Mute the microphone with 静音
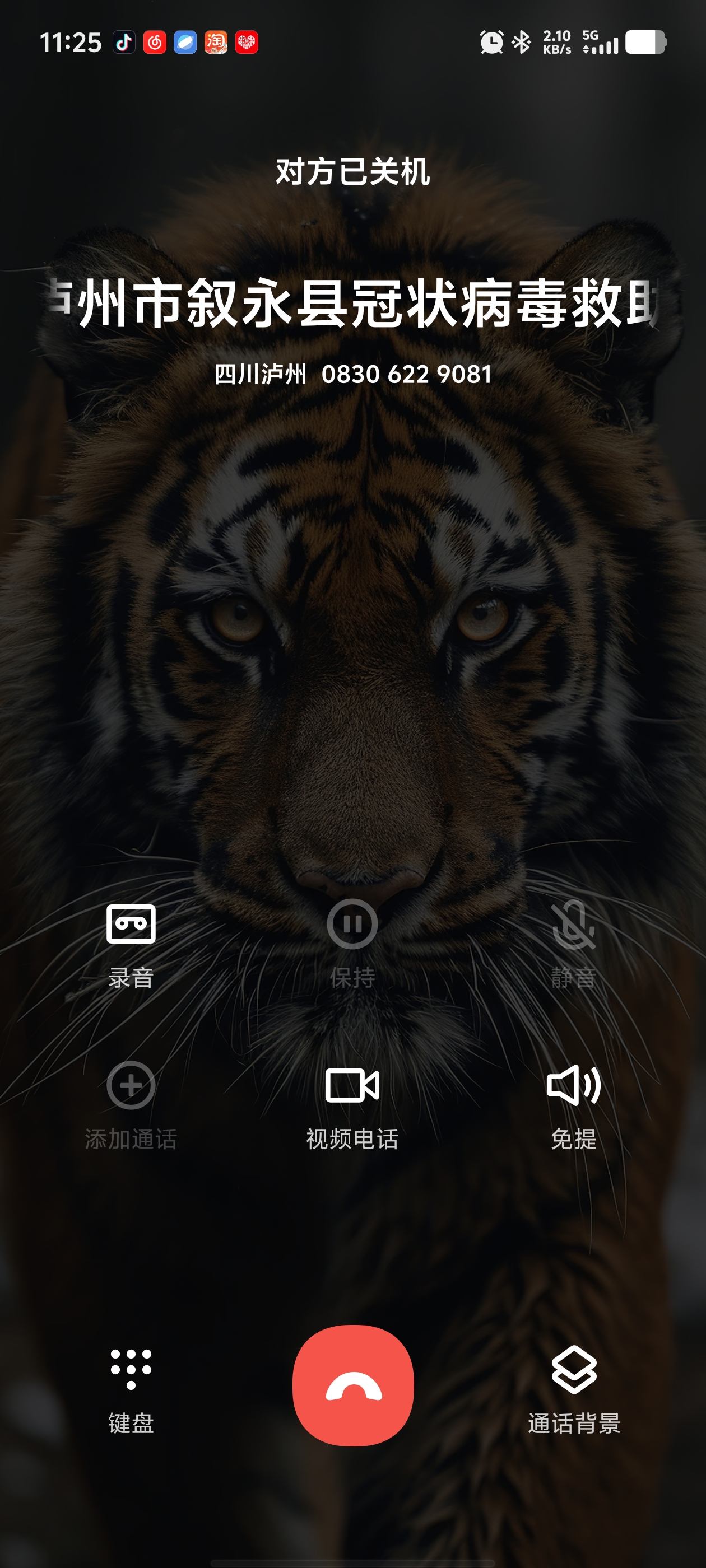 [573, 924]
